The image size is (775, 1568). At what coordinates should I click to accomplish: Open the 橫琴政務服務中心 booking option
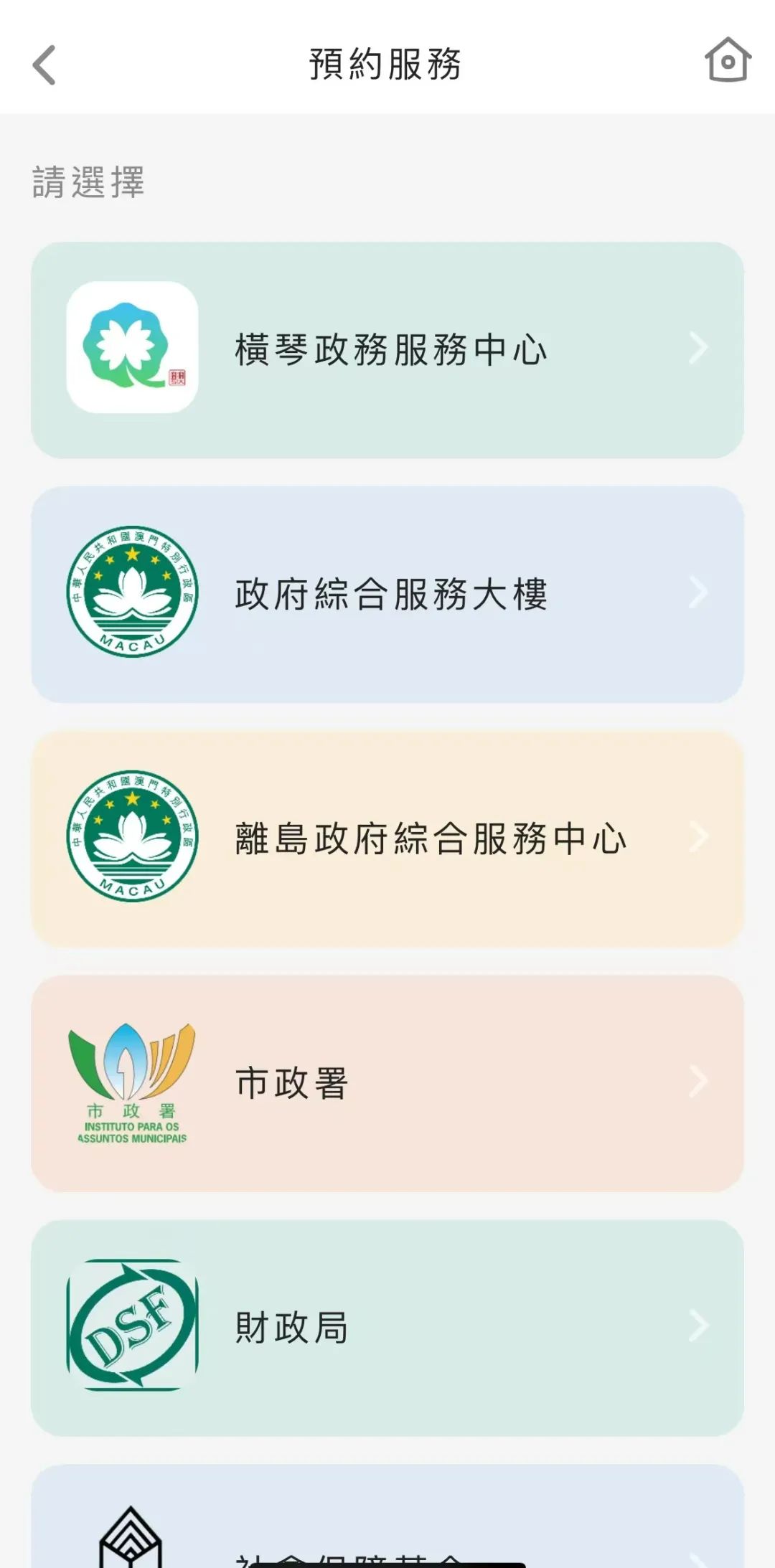387,349
